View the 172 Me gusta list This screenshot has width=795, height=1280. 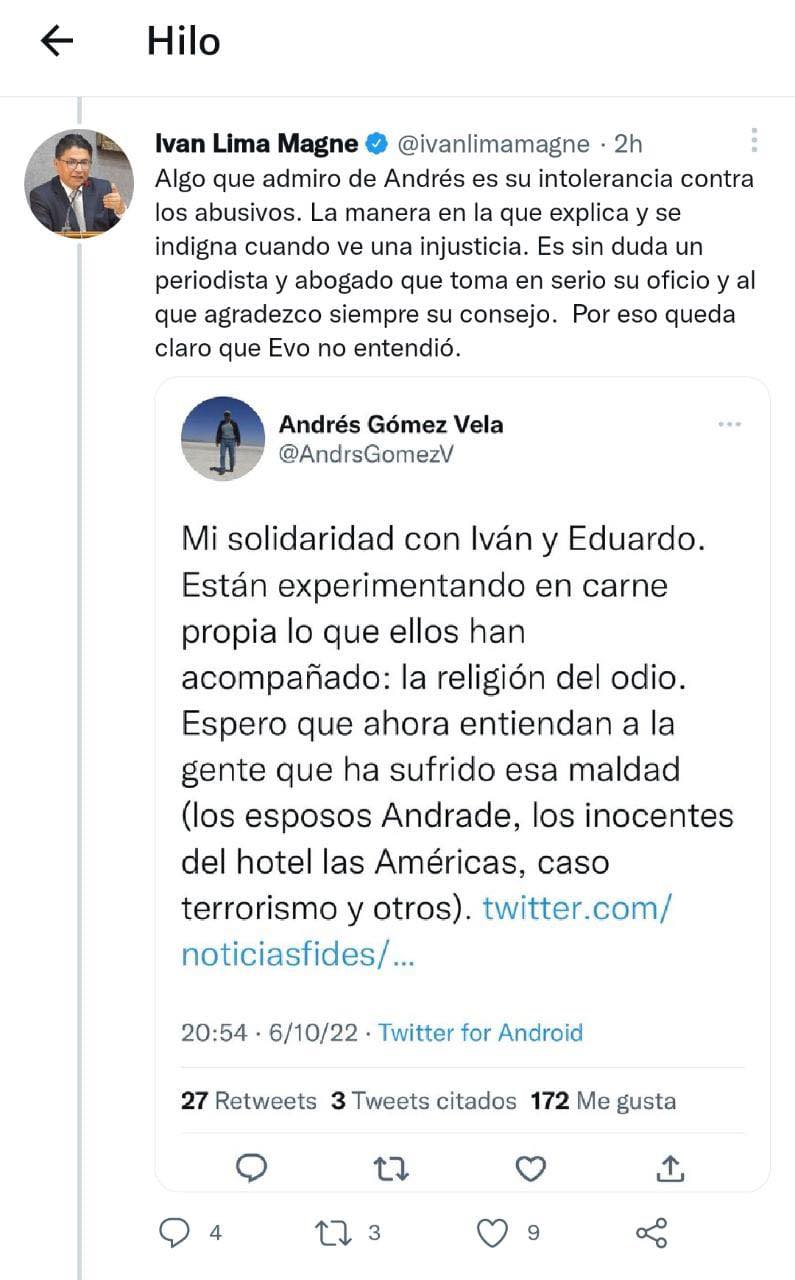(x=603, y=1101)
